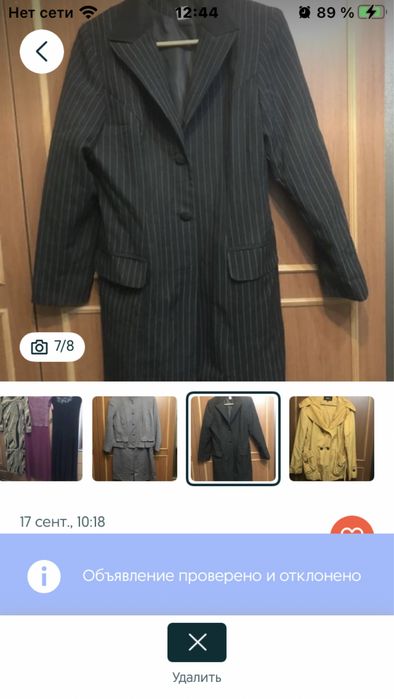Open the main pinstripe coat photo
This screenshot has width=394, height=699.
pos(197,191)
